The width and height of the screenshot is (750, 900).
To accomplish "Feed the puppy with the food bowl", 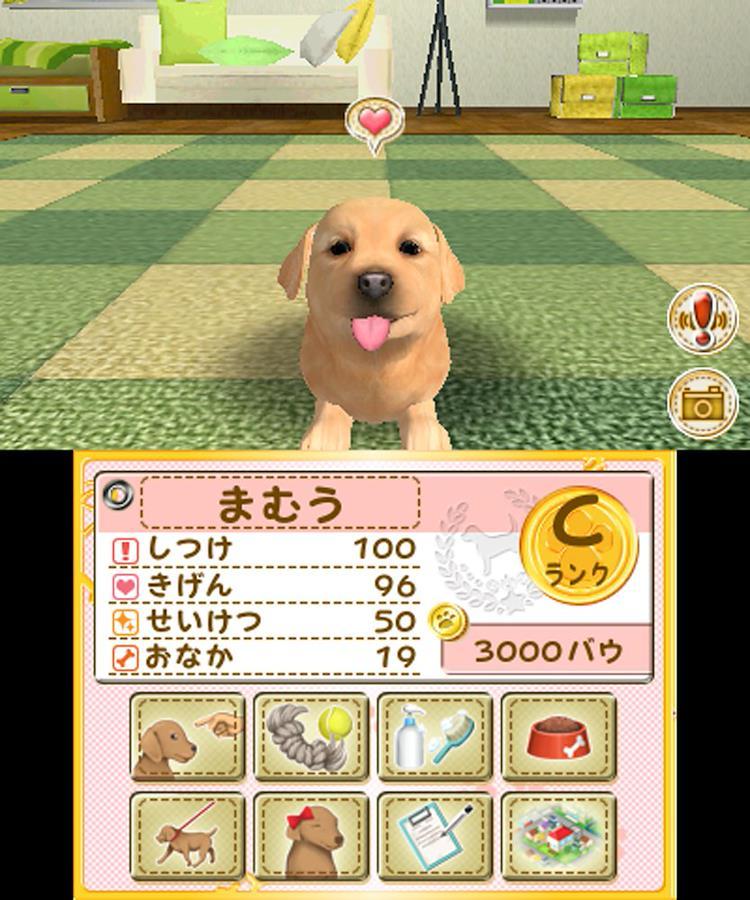I will pos(558,738).
